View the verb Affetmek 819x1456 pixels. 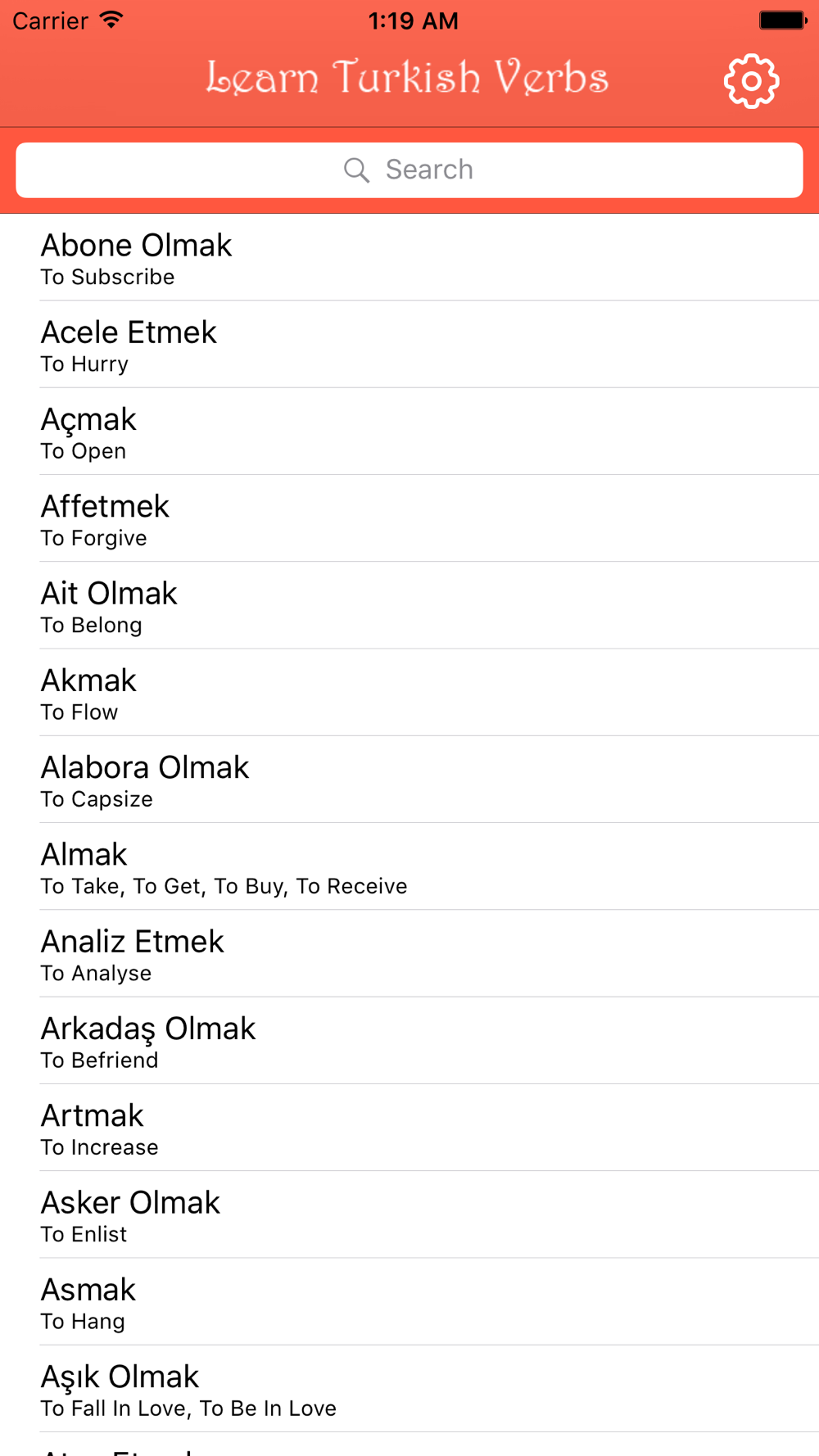click(x=409, y=518)
